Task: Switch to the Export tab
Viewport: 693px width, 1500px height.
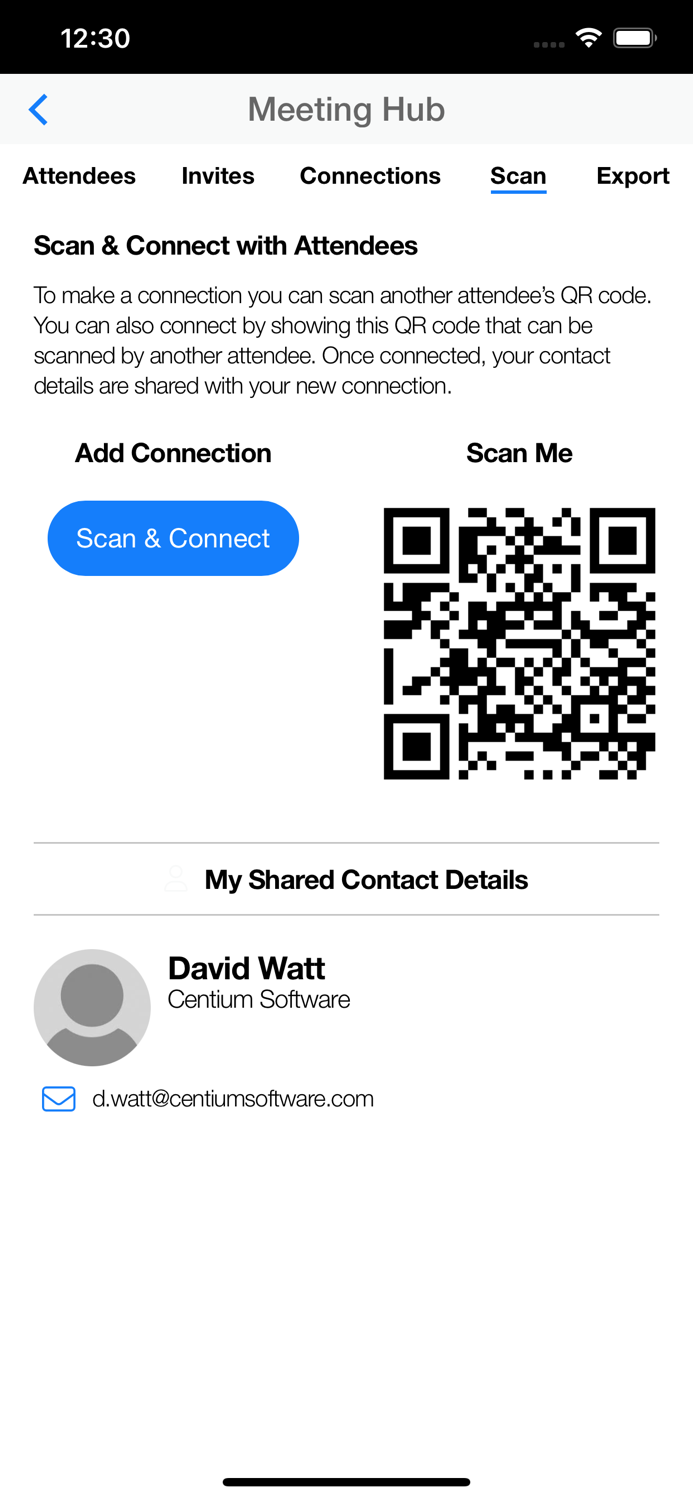Action: pyautogui.click(x=633, y=176)
